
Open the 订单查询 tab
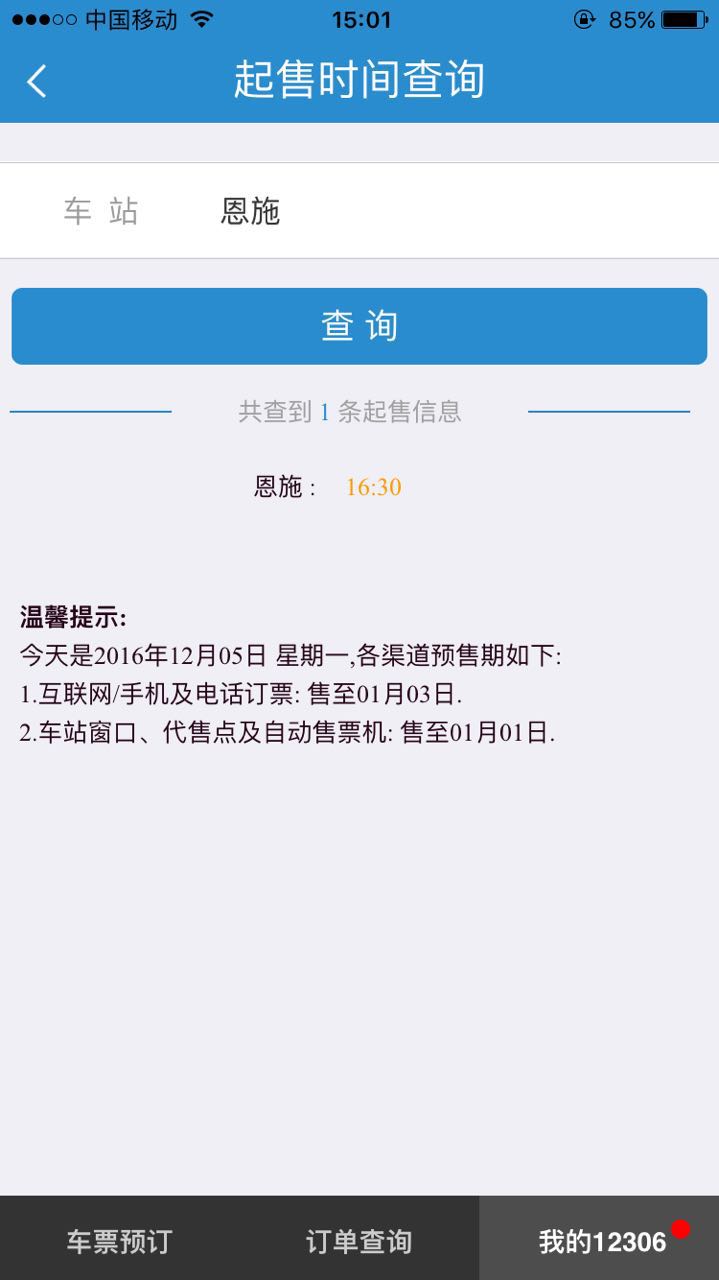click(x=359, y=1241)
